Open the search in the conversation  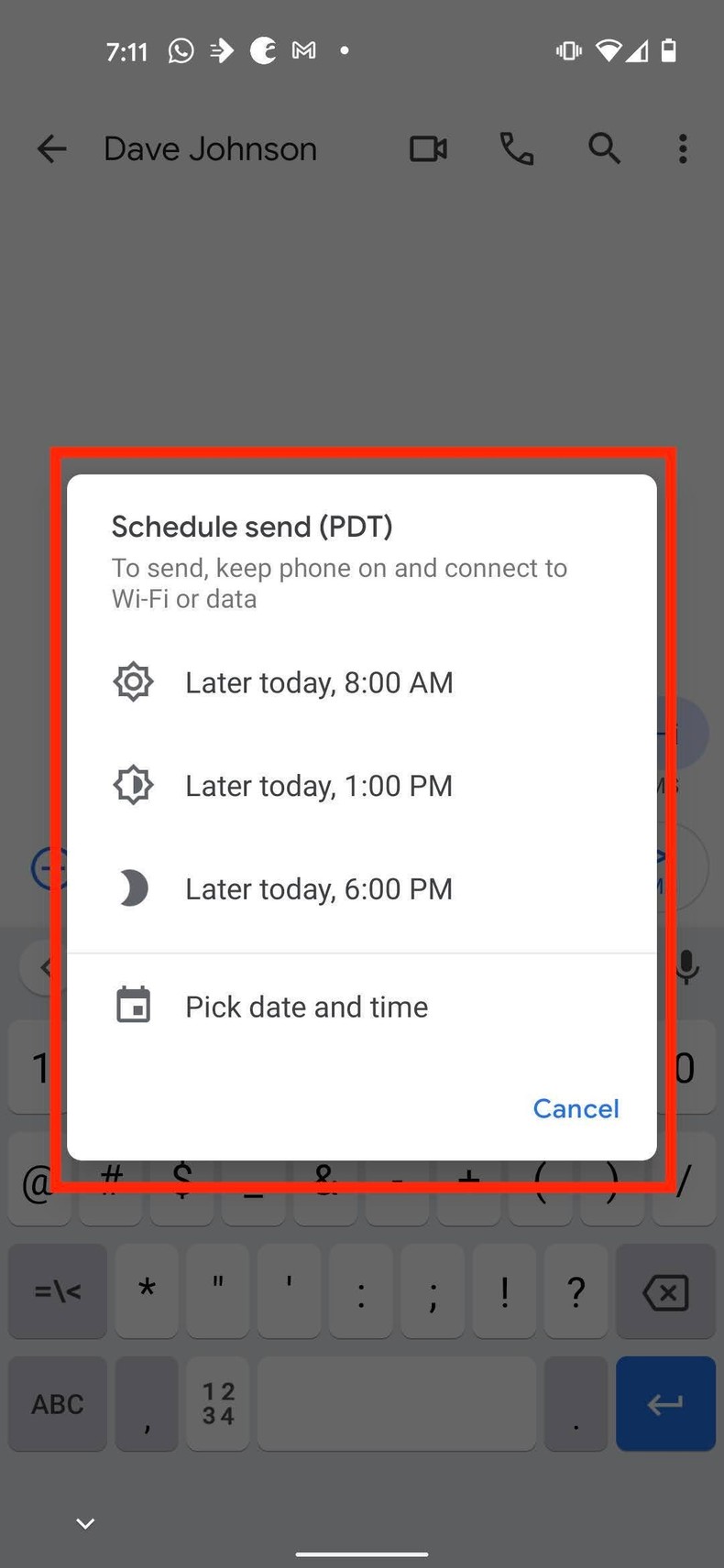(x=604, y=148)
